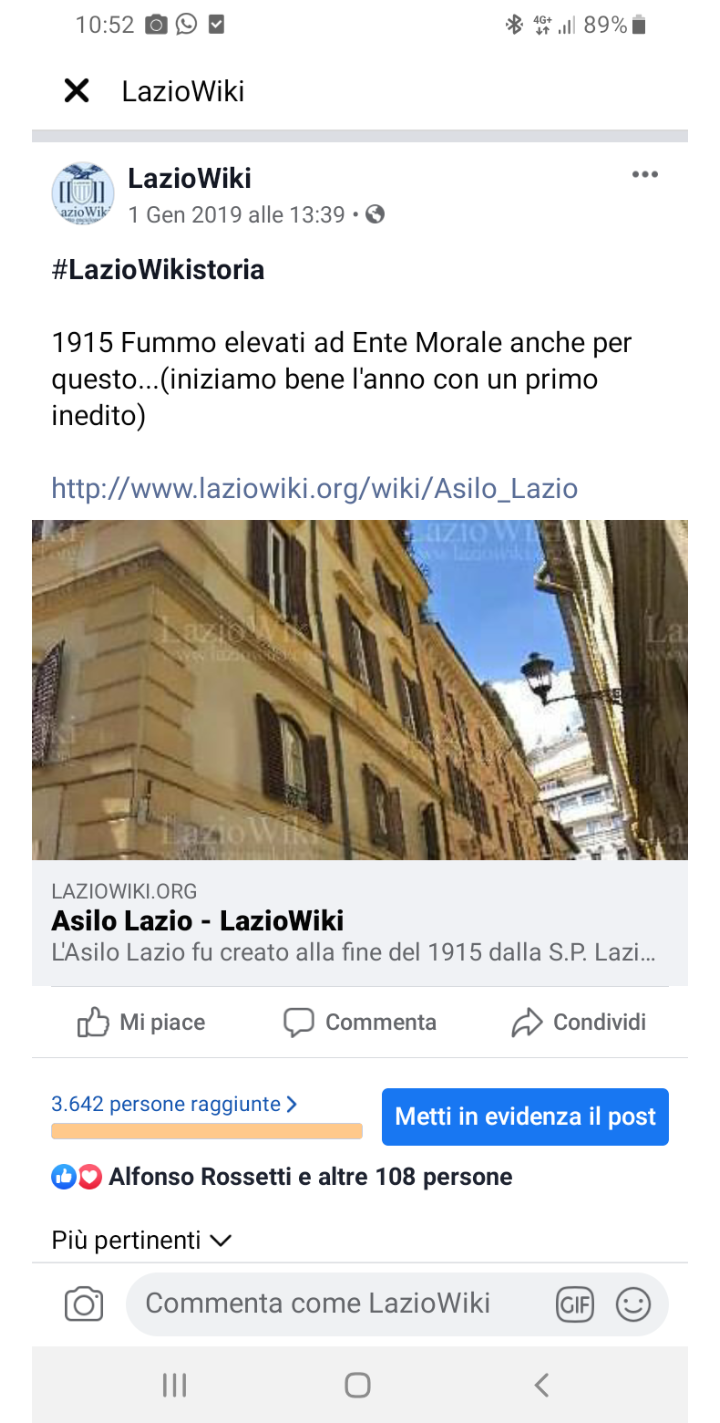Insert a GIF in the comment
720x1423 pixels.
(575, 1304)
